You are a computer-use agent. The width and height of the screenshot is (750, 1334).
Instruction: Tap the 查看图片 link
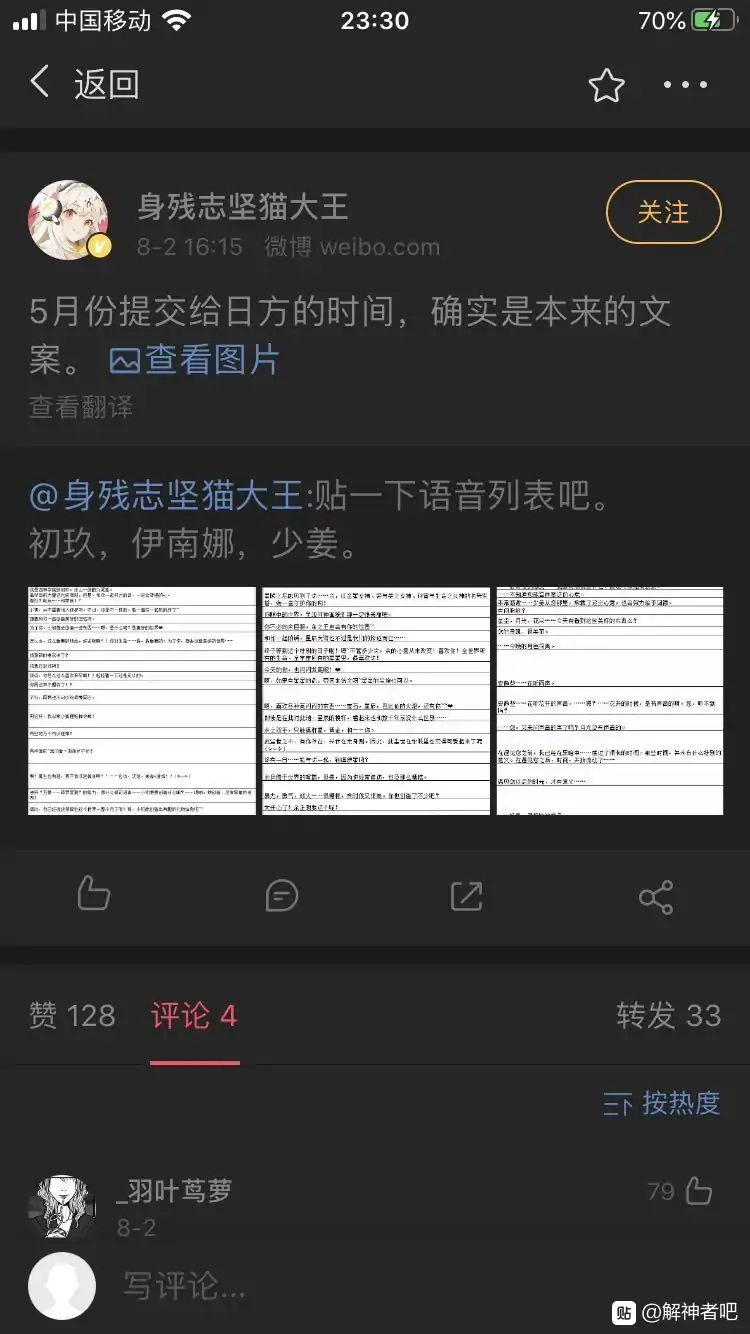click(195, 360)
